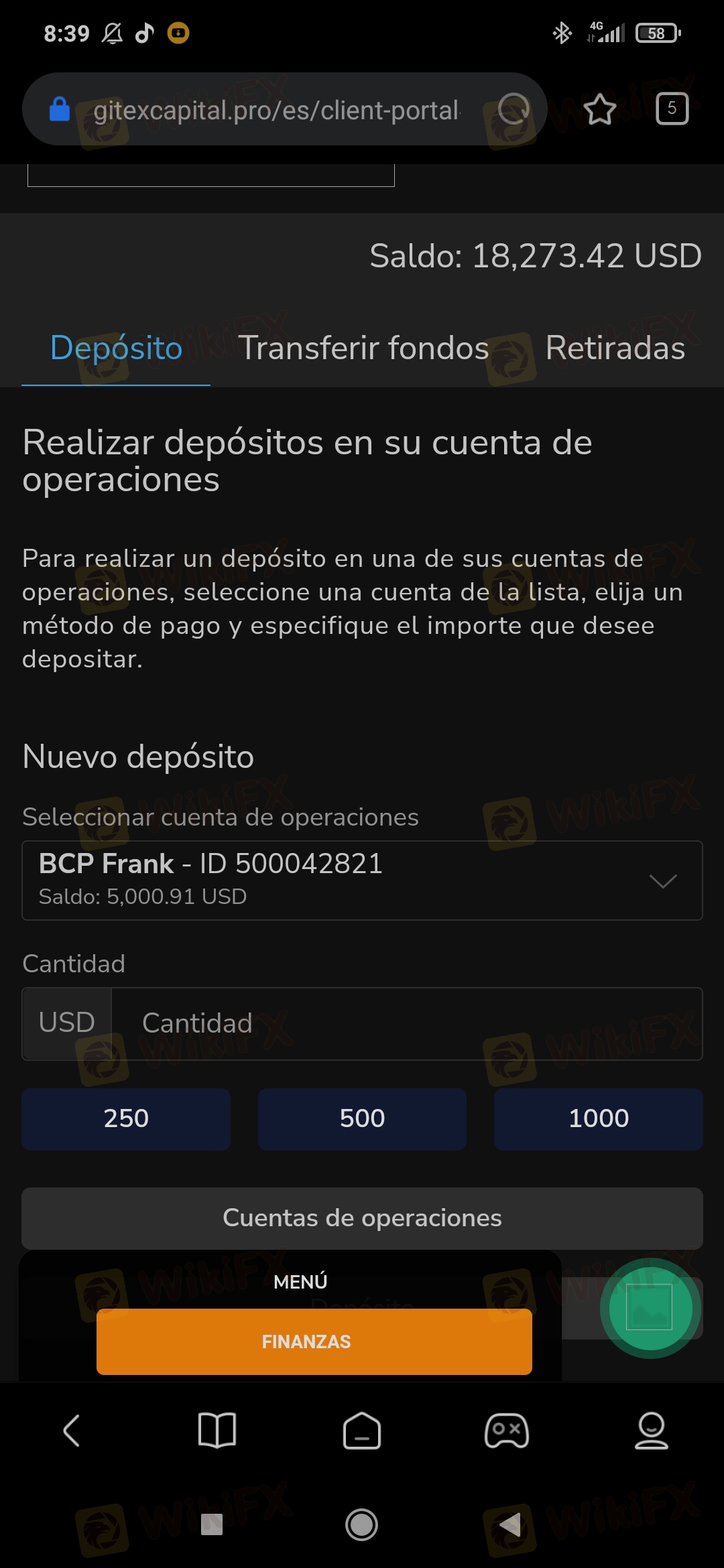Viewport: 724px width, 1568px height.
Task: Switch to the Transferir fondos tab
Action: click(x=363, y=348)
